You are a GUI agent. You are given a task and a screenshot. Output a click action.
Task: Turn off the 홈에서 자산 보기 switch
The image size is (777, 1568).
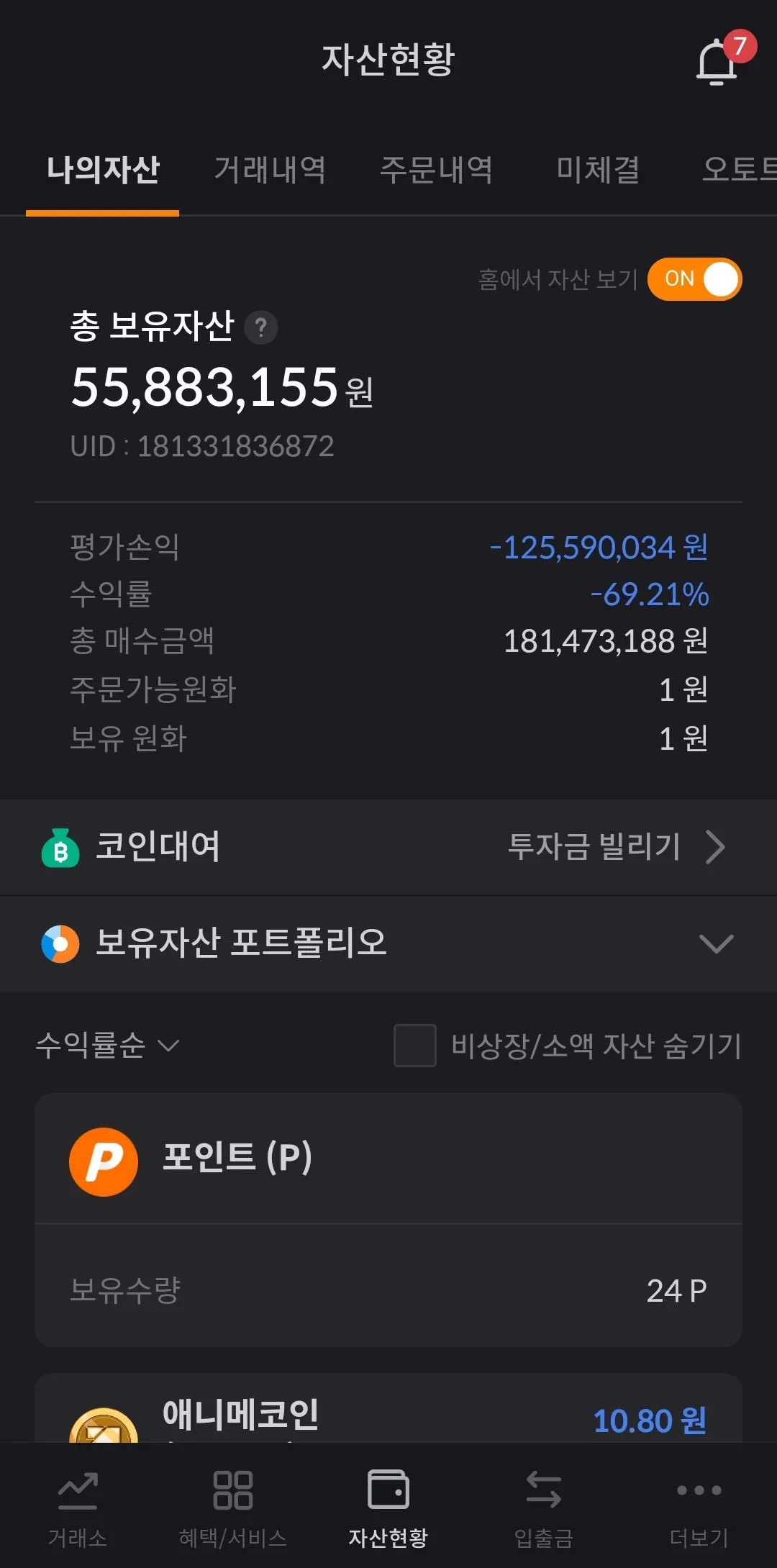pyautogui.click(x=694, y=279)
